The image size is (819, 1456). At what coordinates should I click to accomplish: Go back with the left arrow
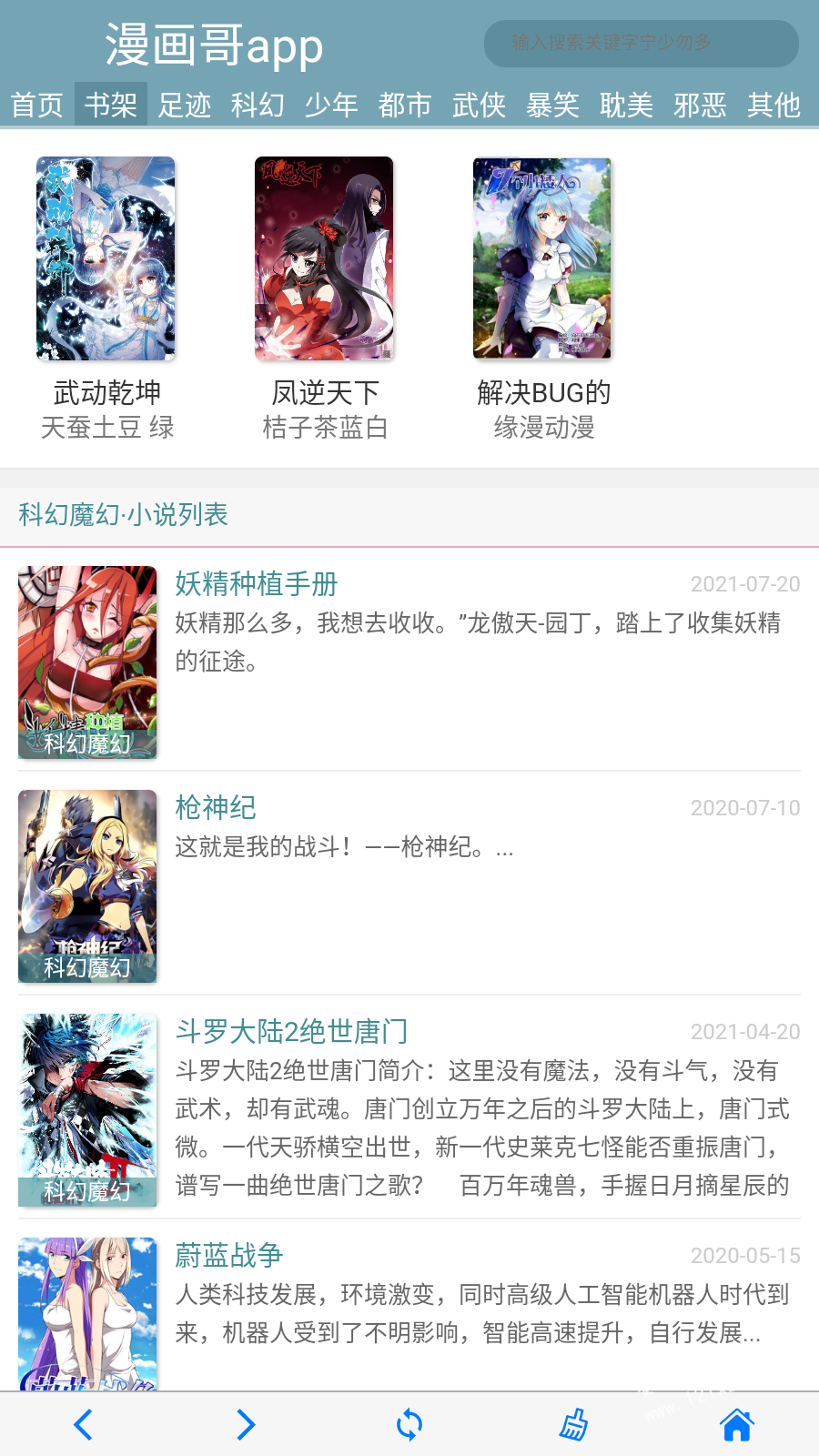[83, 1424]
